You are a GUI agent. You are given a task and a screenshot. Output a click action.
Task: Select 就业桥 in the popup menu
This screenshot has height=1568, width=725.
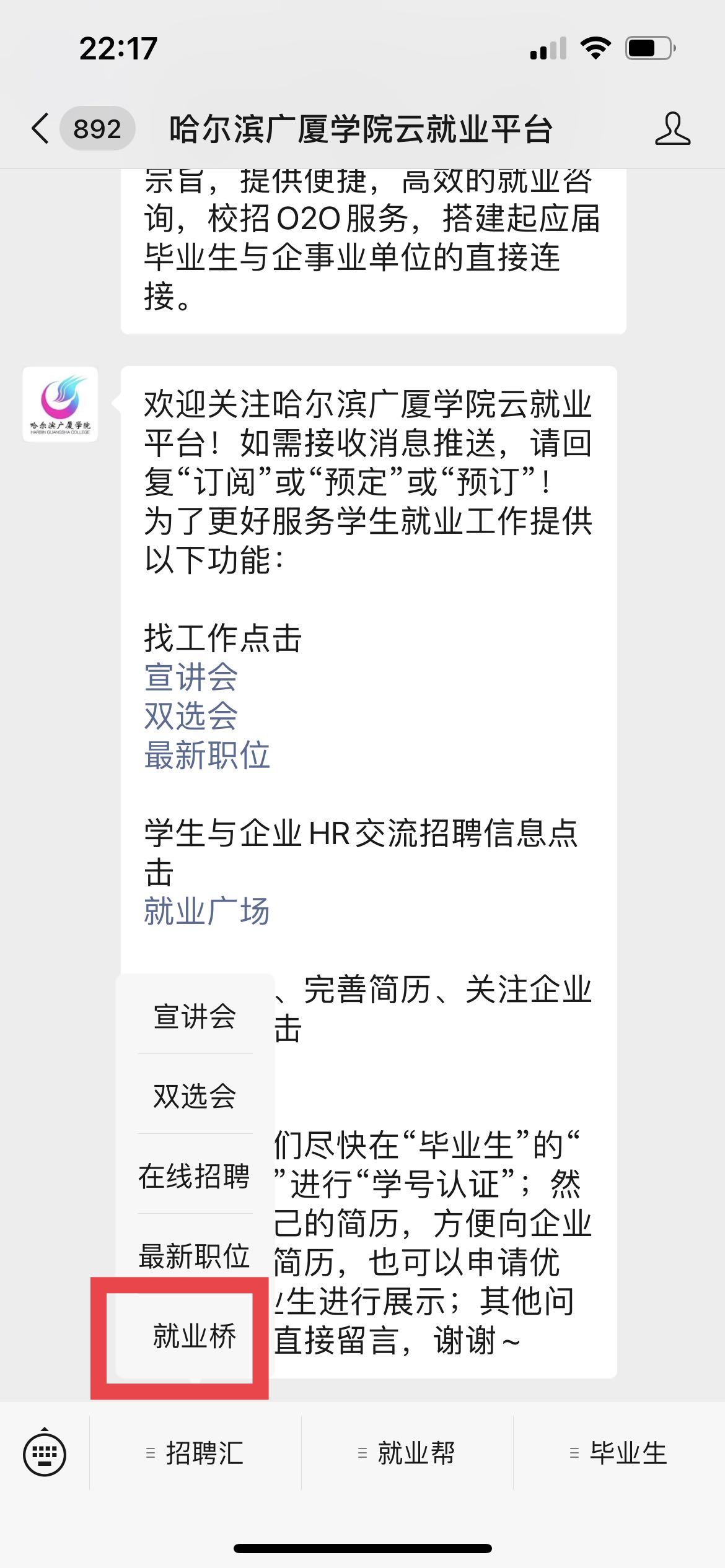tap(195, 1336)
